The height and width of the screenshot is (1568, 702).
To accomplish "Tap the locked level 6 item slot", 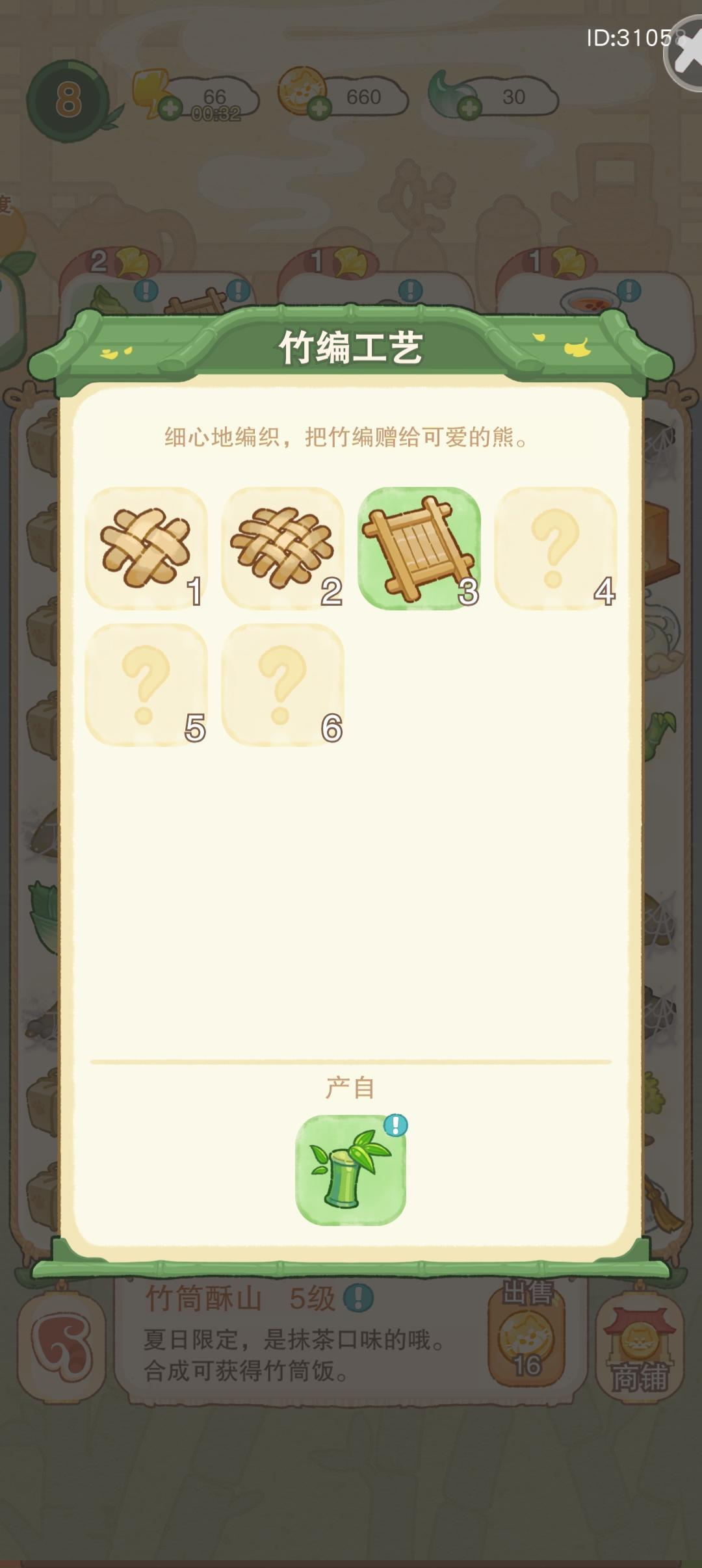I will [283, 685].
